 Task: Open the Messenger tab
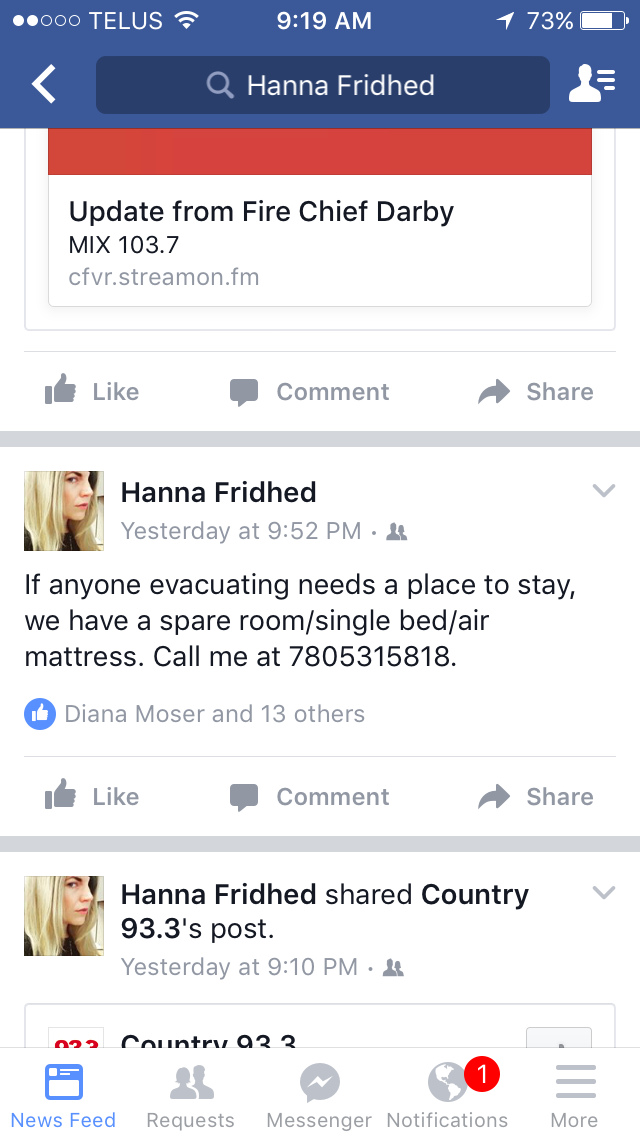pos(319,1094)
